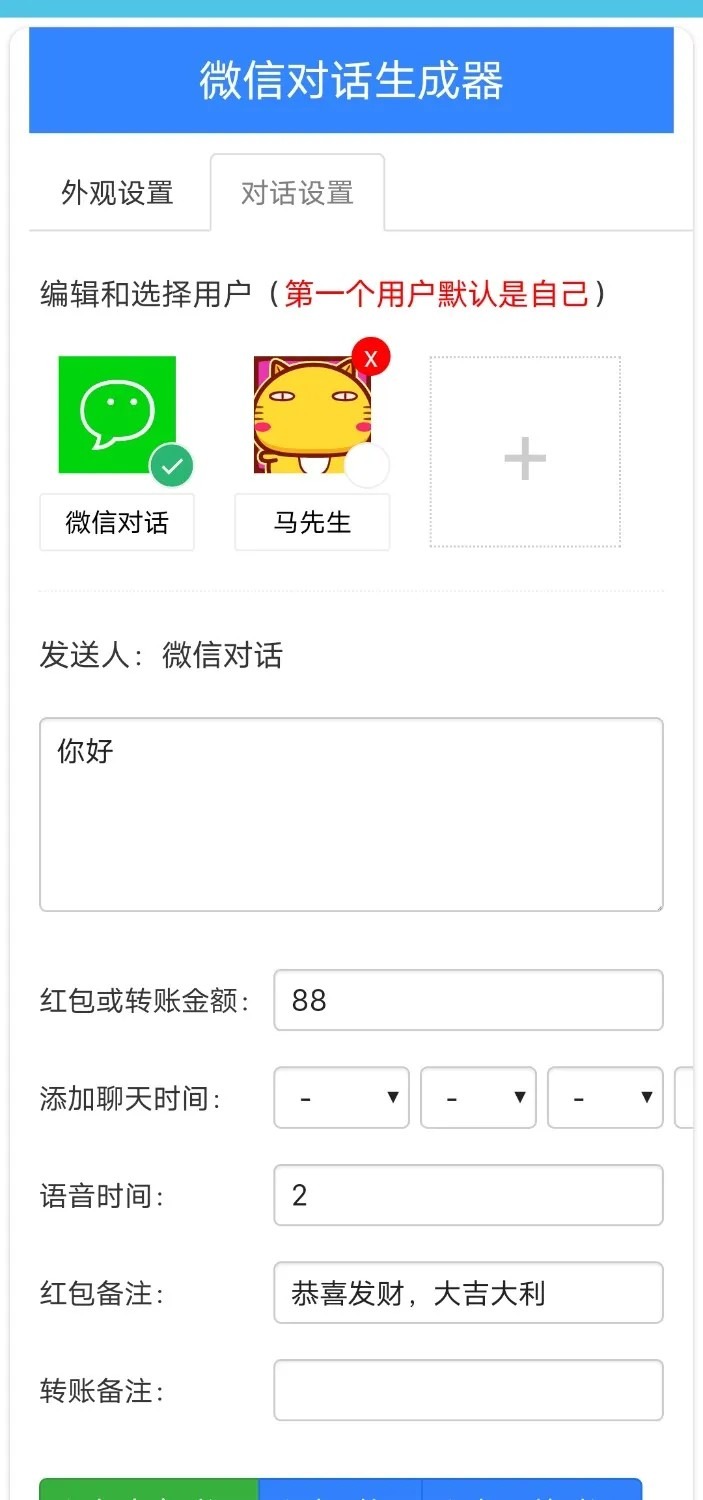Edit the 马先生 username field
Image resolution: width=703 pixels, height=1500 pixels.
[x=312, y=522]
